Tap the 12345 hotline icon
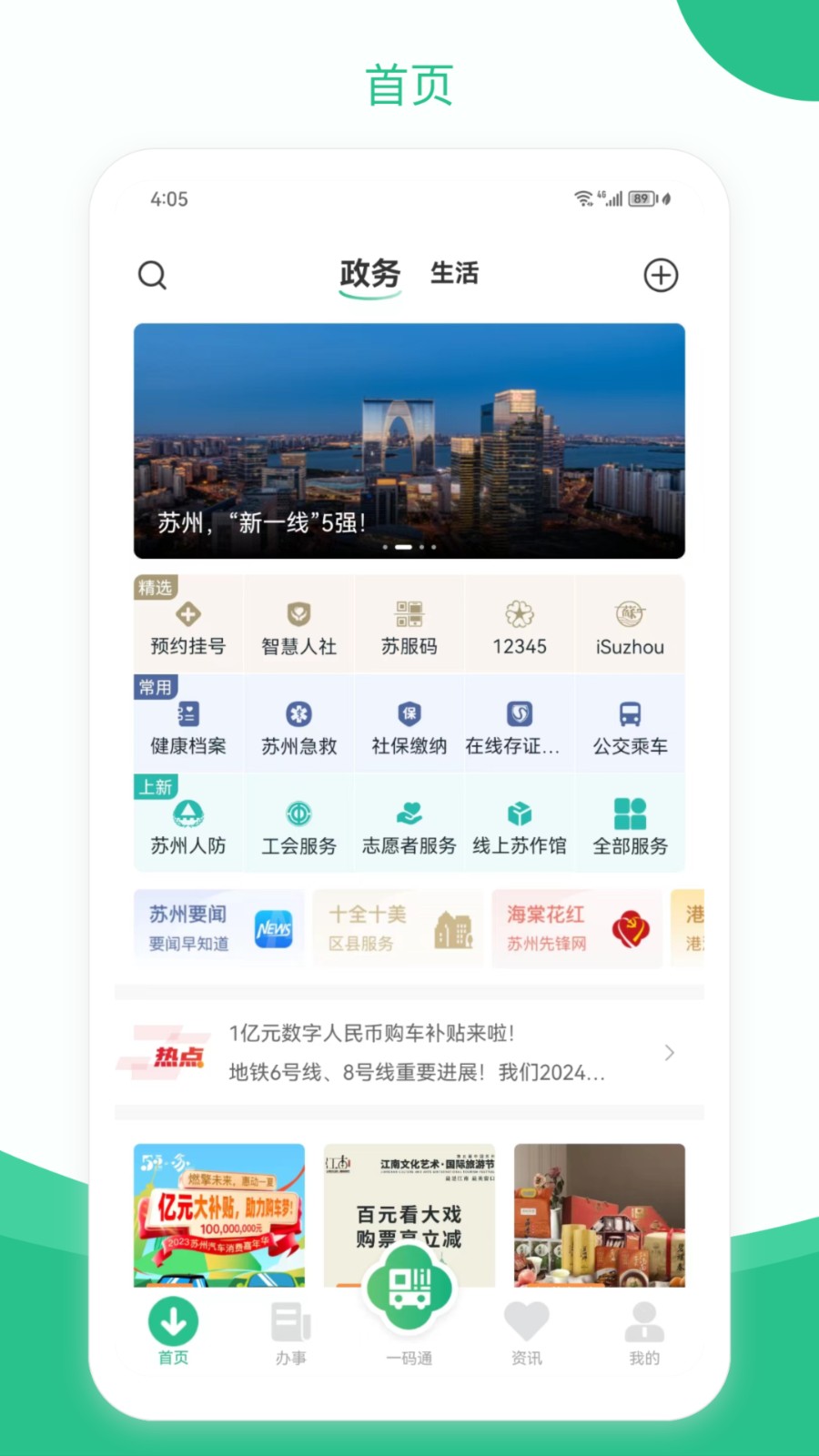Screen dimensions: 819x1456 point(520,623)
